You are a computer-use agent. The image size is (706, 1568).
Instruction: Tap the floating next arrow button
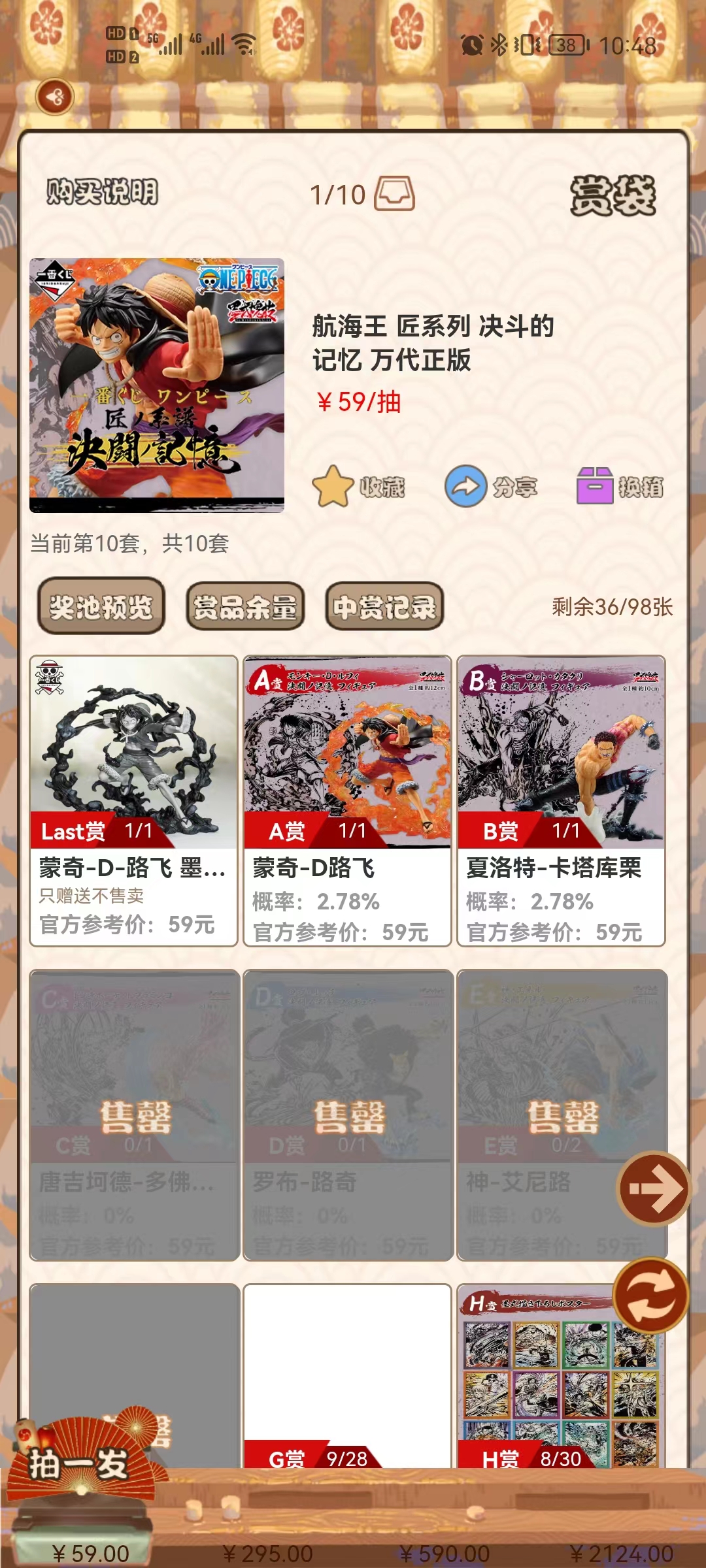click(654, 1189)
